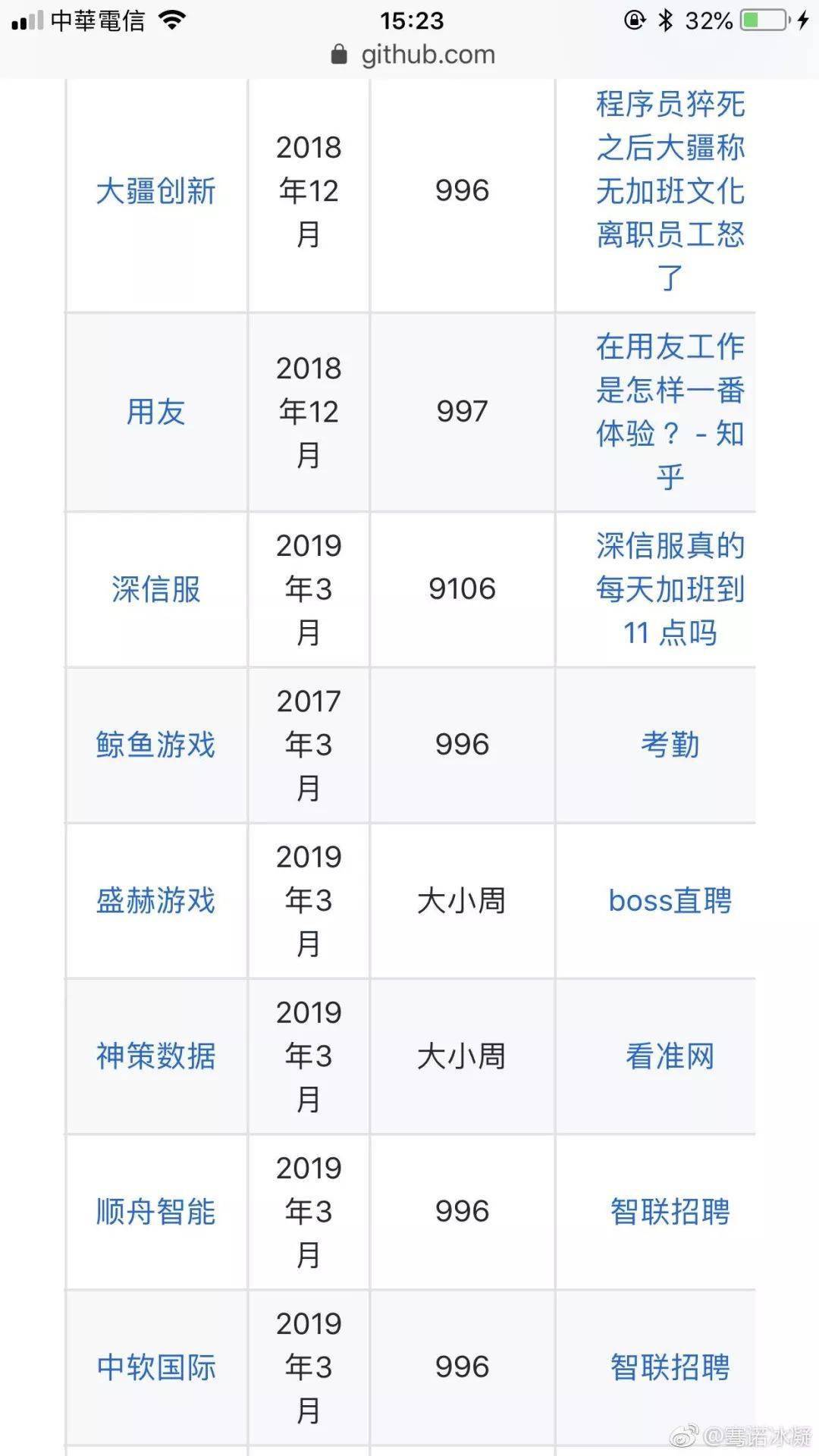Viewport: 819px width, 1456px height.
Task: Open the 在用友工作是怎样一番体验 知乎 link
Action: pyautogui.click(x=670, y=412)
